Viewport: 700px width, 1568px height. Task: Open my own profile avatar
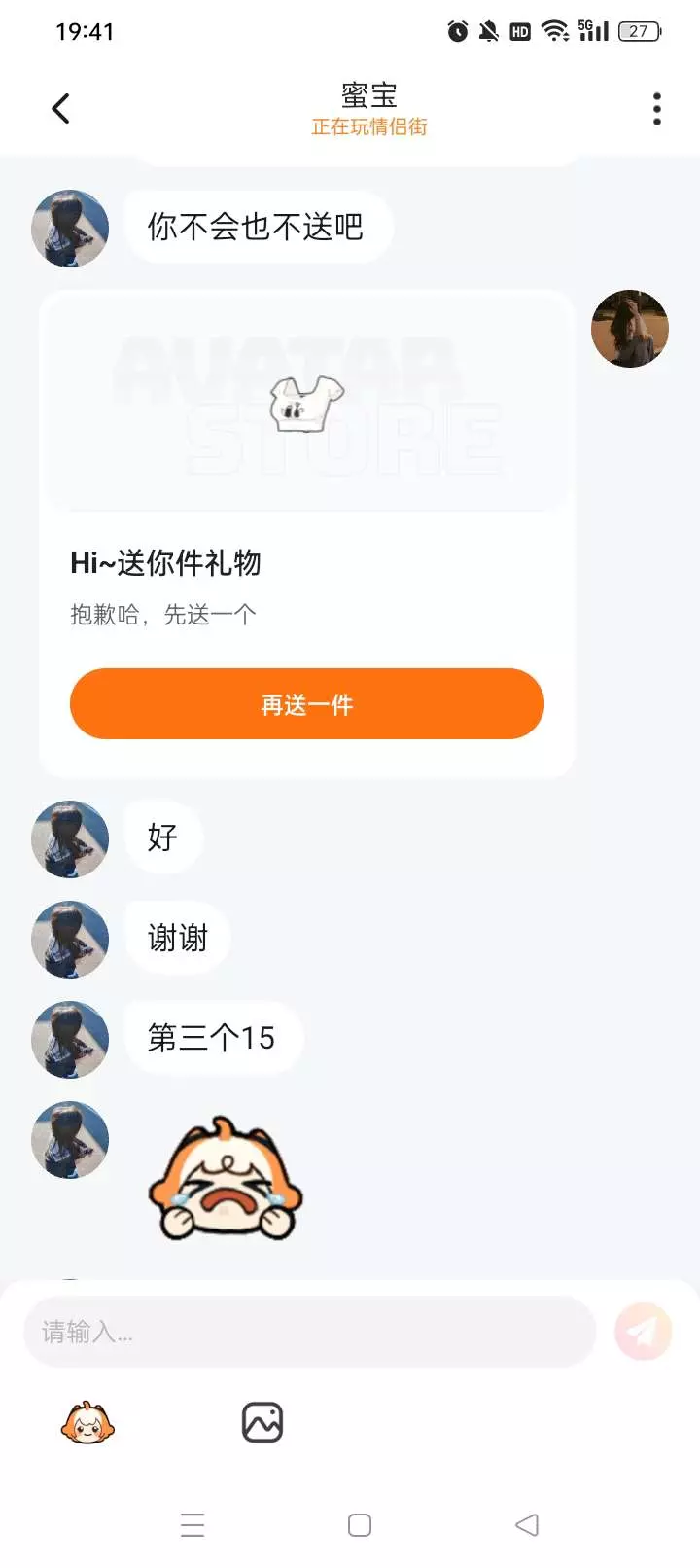point(630,329)
